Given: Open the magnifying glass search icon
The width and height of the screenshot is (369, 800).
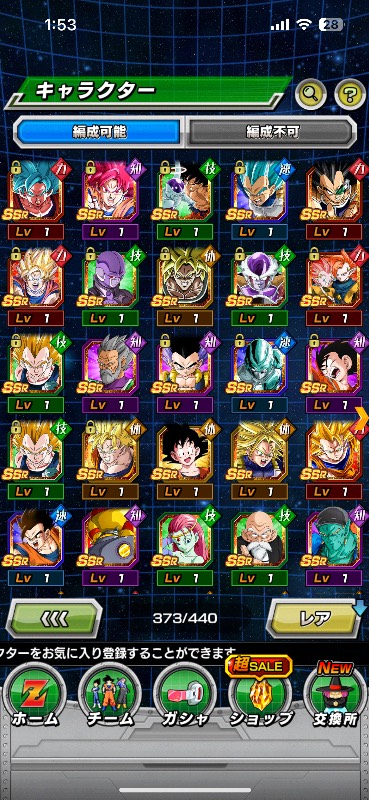Looking at the screenshot, I should coord(311,93).
